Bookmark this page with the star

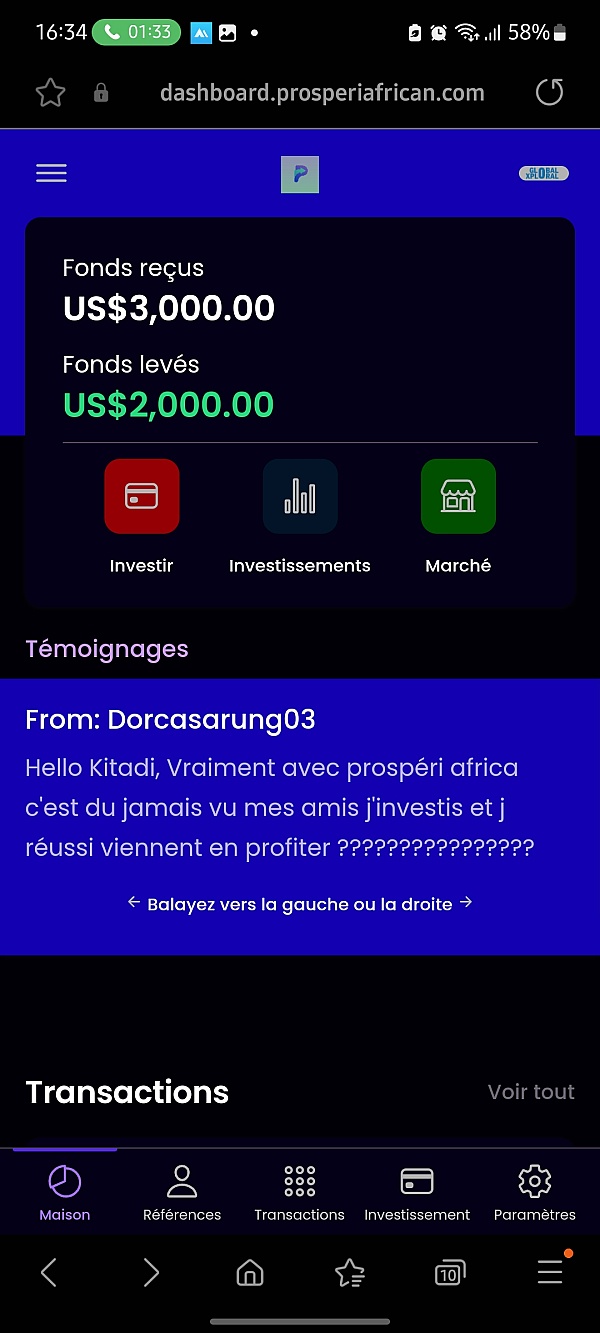[50, 93]
